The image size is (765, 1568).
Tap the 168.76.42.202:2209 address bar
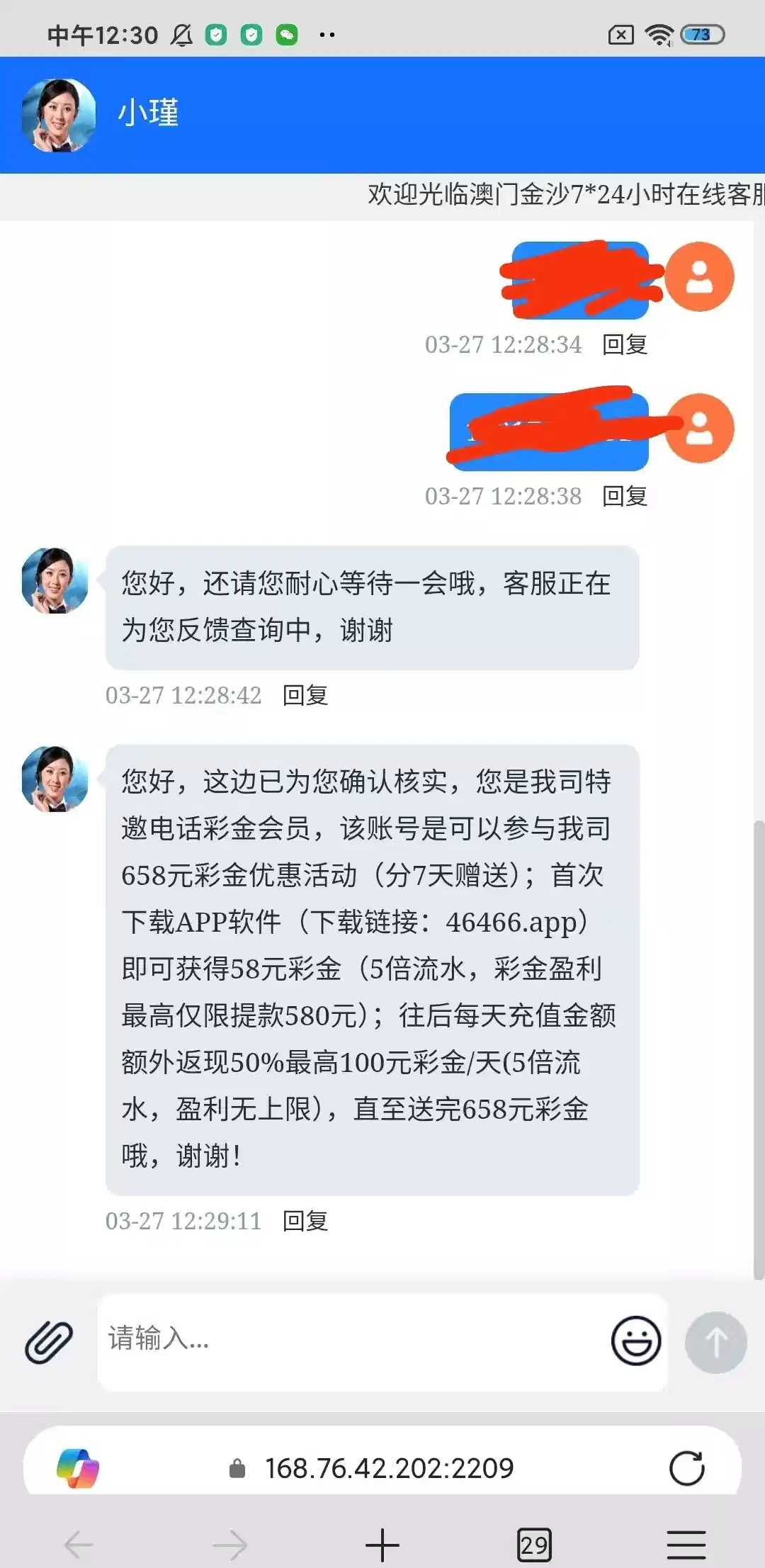click(x=388, y=1469)
